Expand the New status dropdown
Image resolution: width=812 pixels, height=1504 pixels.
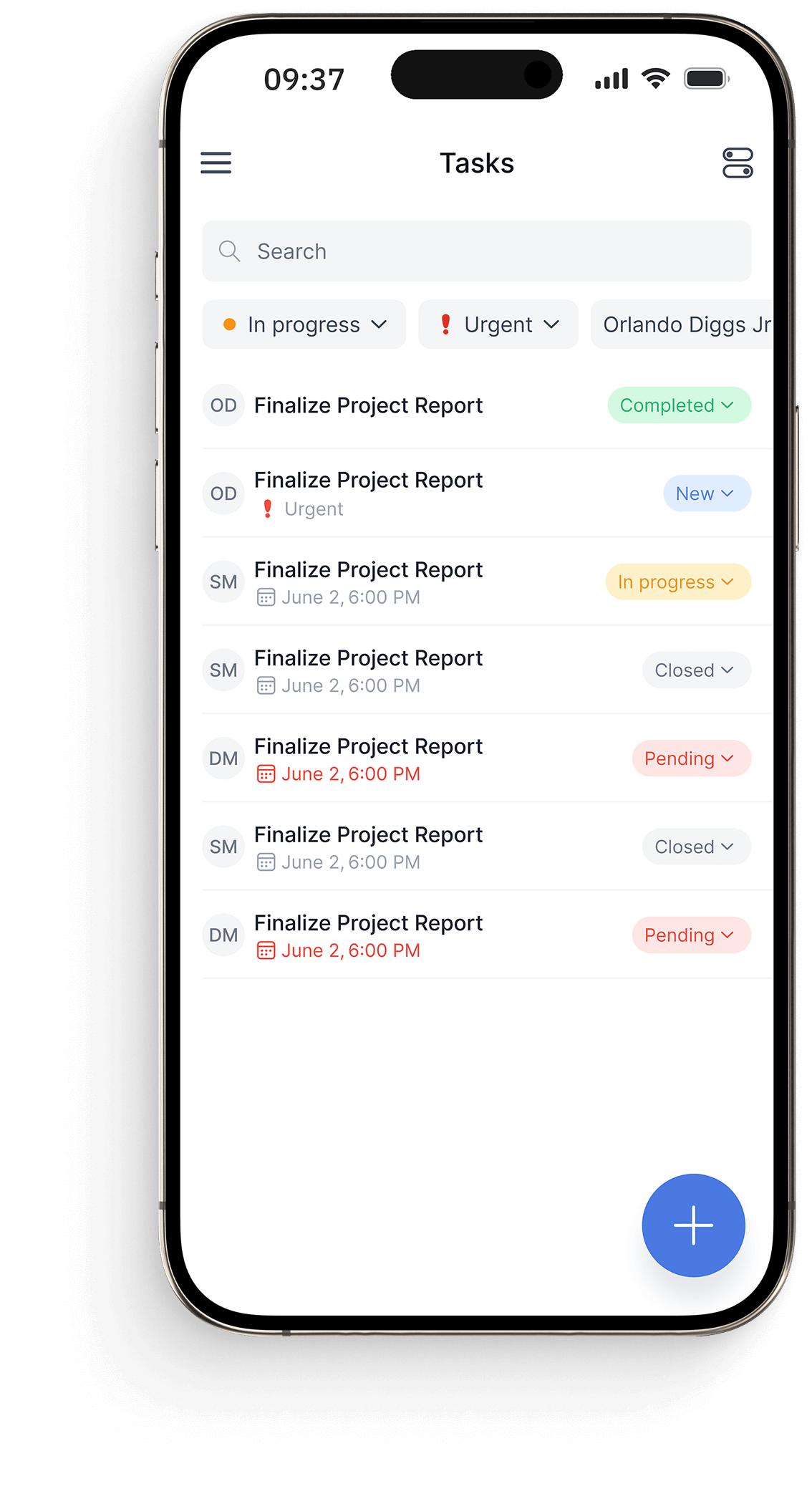coord(706,493)
